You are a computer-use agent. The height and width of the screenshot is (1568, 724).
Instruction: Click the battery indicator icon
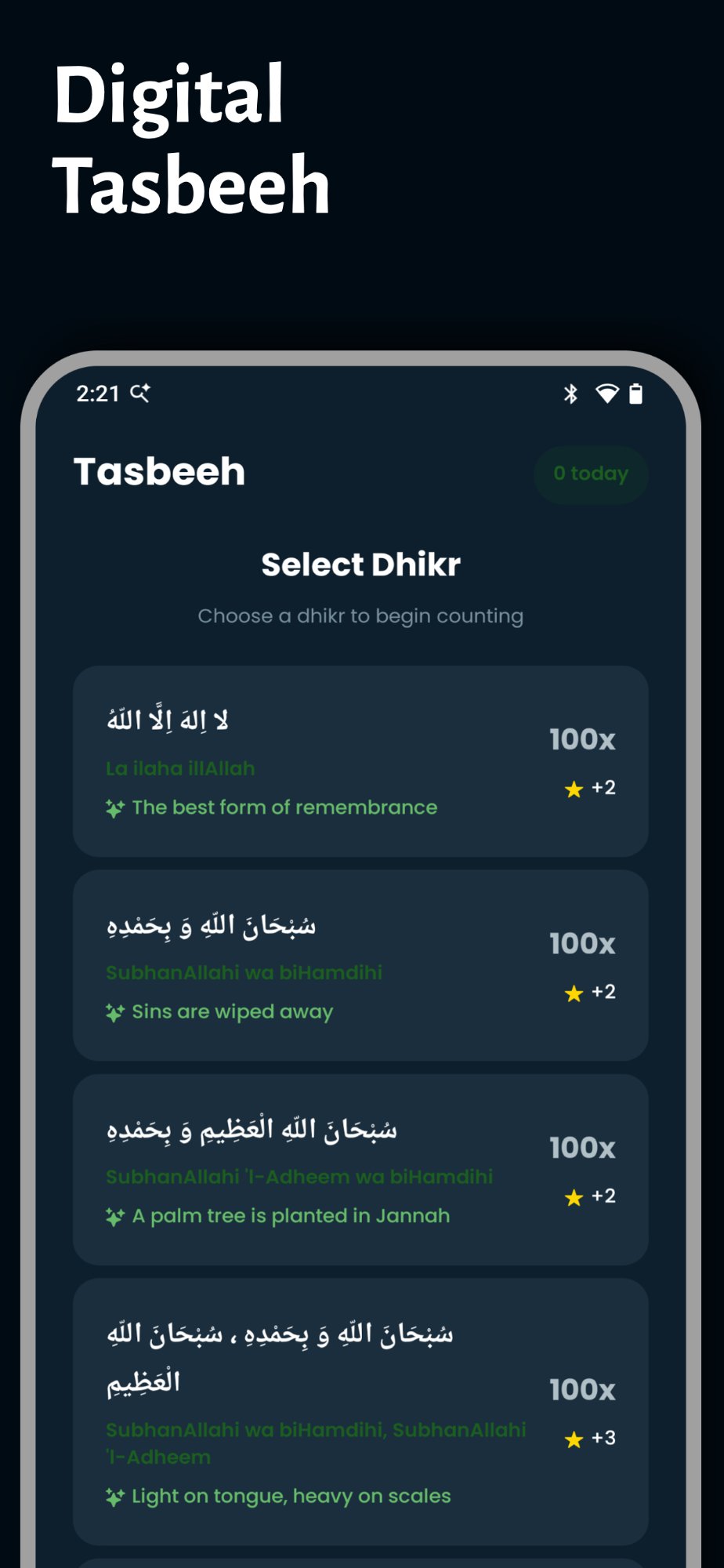(x=635, y=394)
